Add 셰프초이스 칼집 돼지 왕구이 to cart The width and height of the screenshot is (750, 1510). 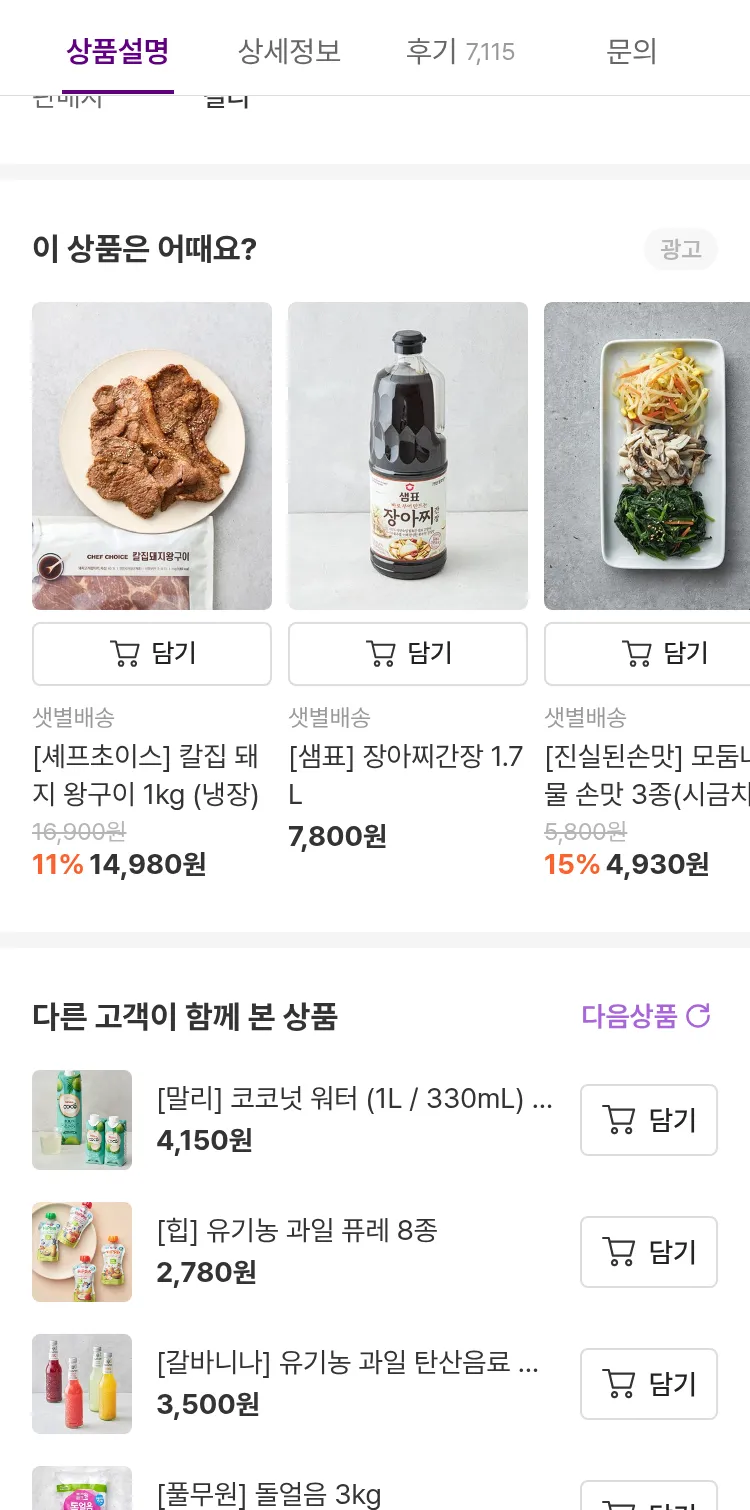(152, 654)
